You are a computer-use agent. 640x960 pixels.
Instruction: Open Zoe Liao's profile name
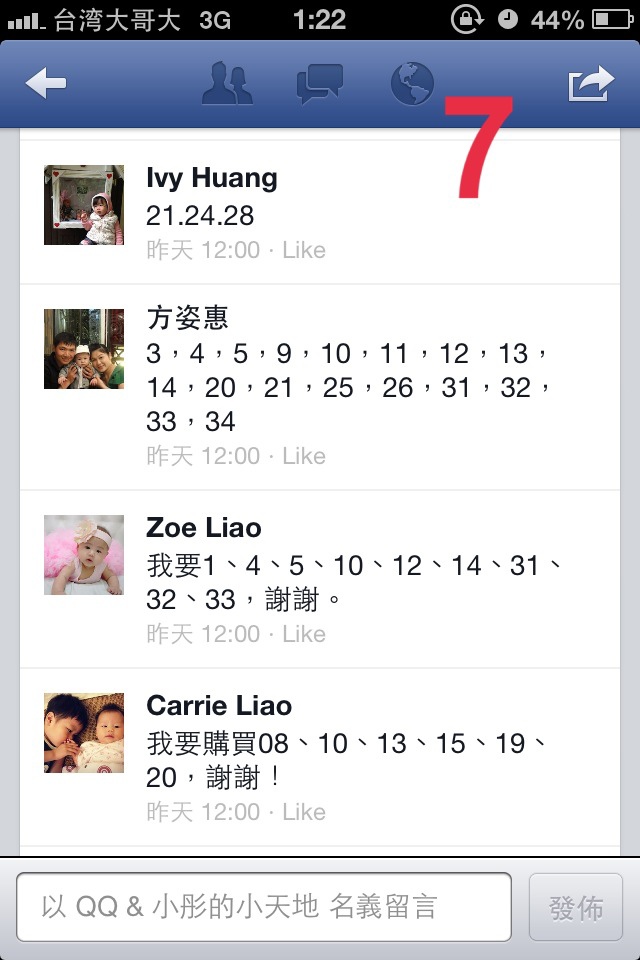click(x=204, y=528)
